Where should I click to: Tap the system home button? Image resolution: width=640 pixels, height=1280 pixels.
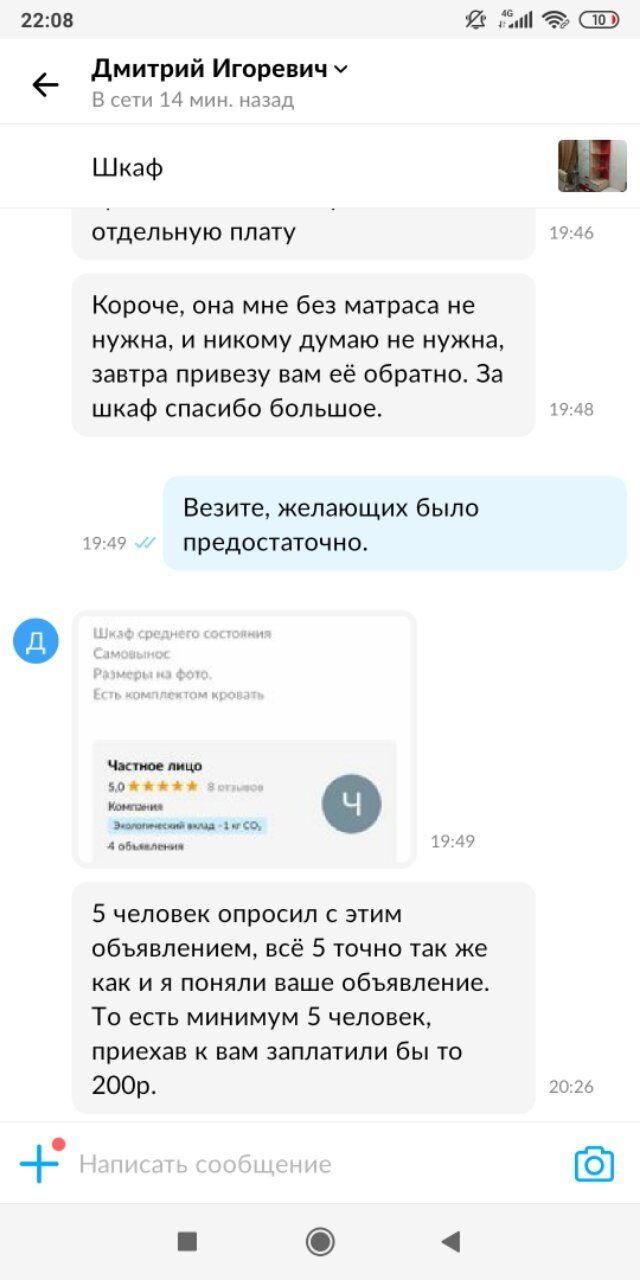pos(320,1242)
